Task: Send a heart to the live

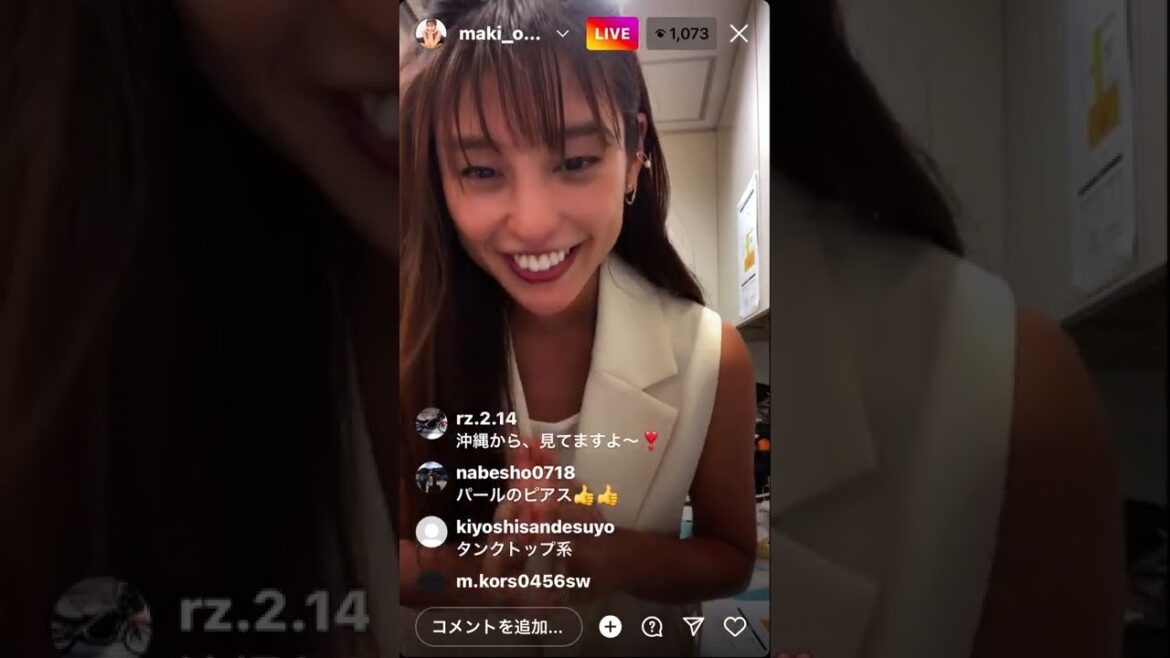Action: [x=735, y=627]
